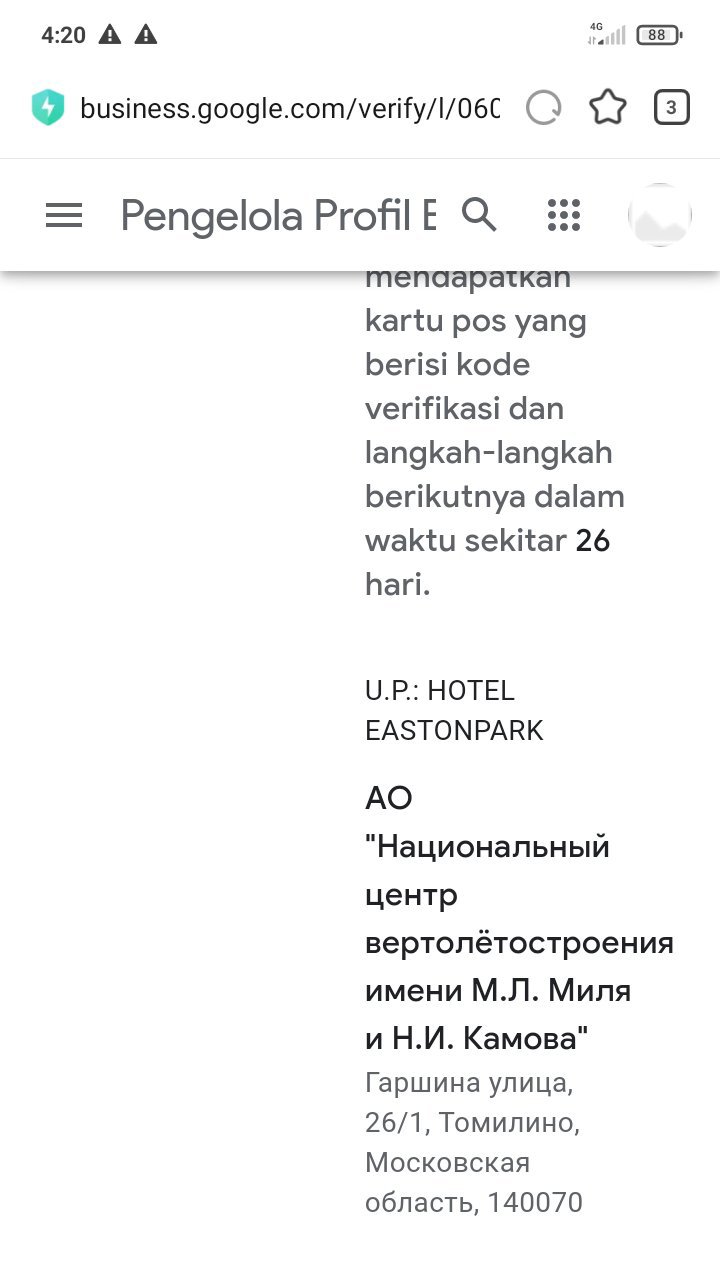This screenshot has height=1280, width=720.
Task: Tap the page reload indicator
Action: click(x=544, y=107)
